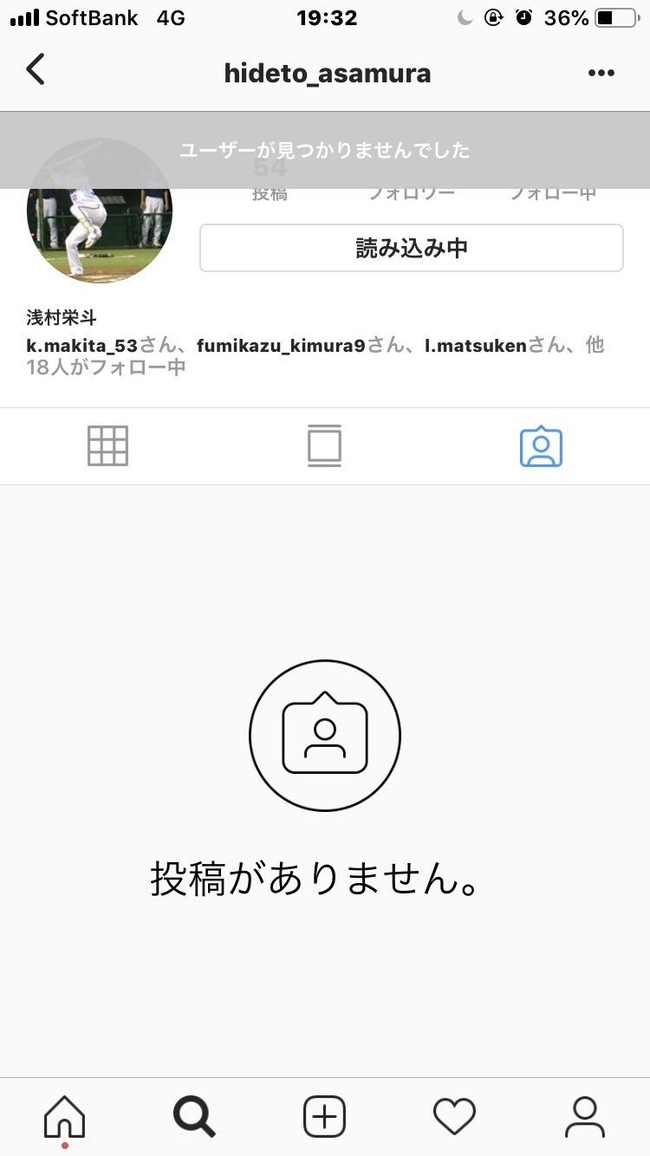
Task: Open k.makita_53's profile link
Action: tap(83, 345)
